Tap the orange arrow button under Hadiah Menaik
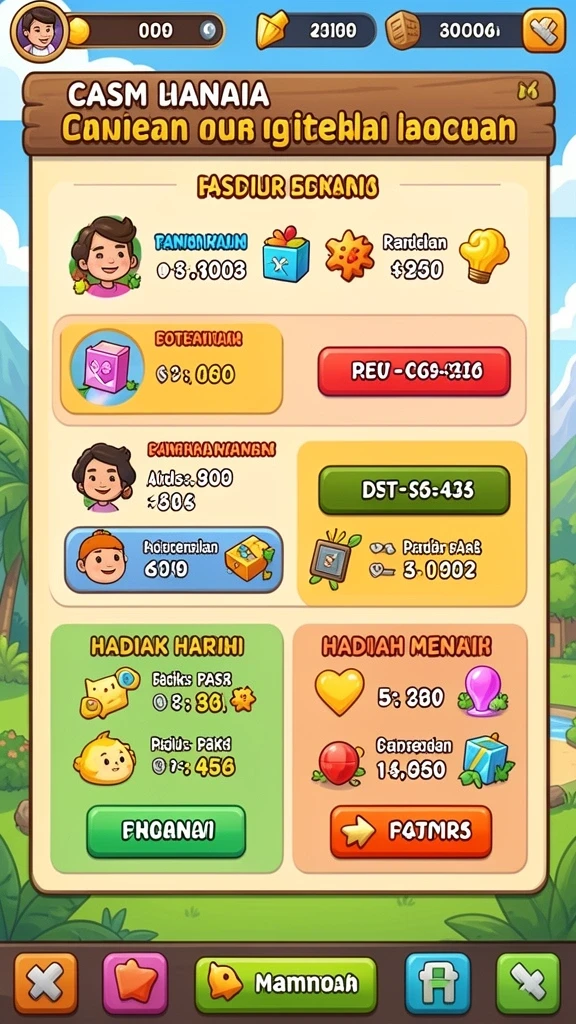This screenshot has height=1024, width=576. tap(411, 831)
